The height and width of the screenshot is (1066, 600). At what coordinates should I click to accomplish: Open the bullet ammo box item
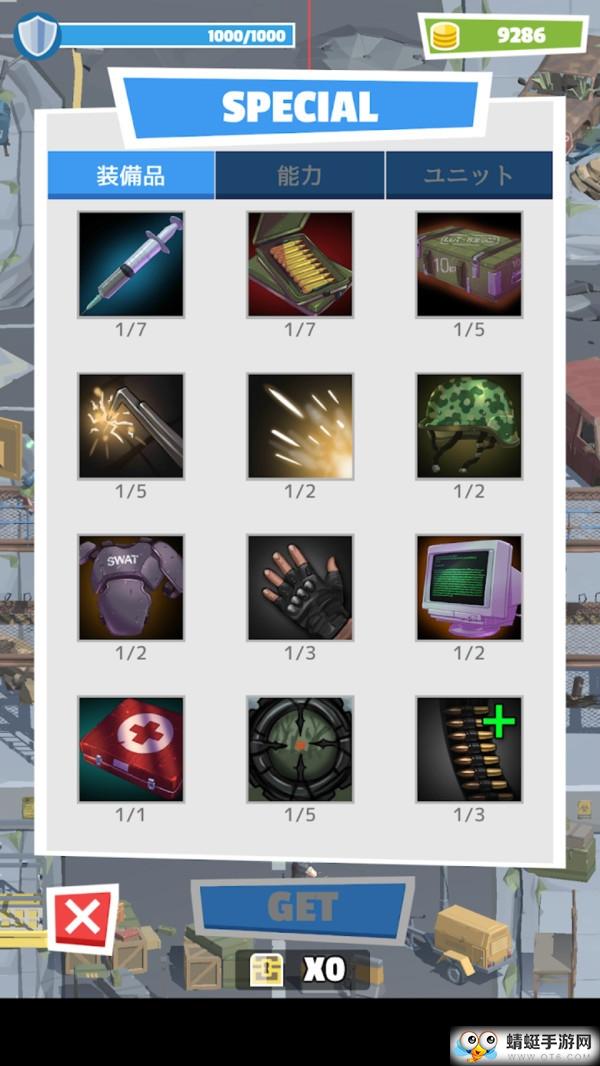tap(300, 264)
